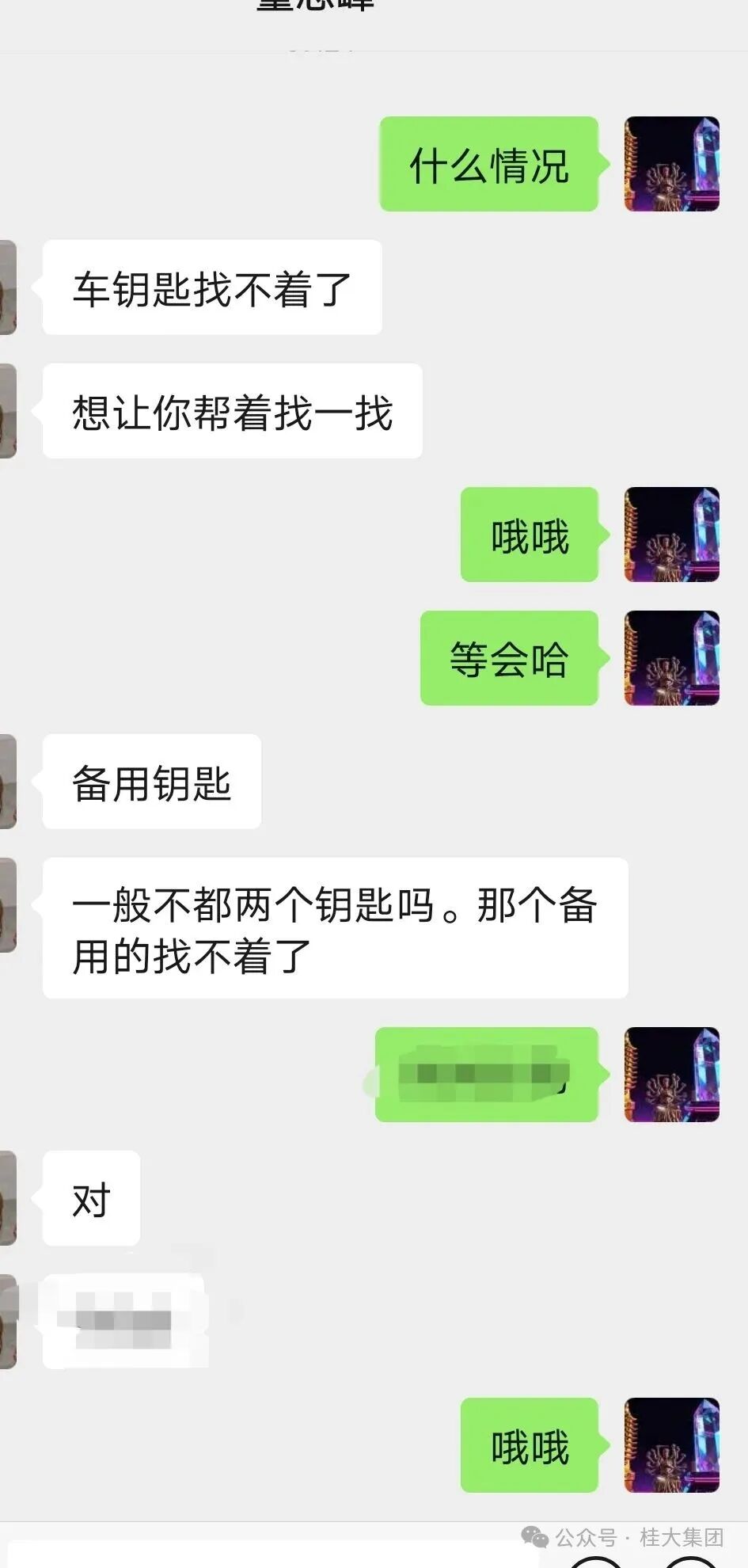Screen dimensions: 748x1568
Task: Tap the avatar next to the long two-keys message
Action: point(9,903)
